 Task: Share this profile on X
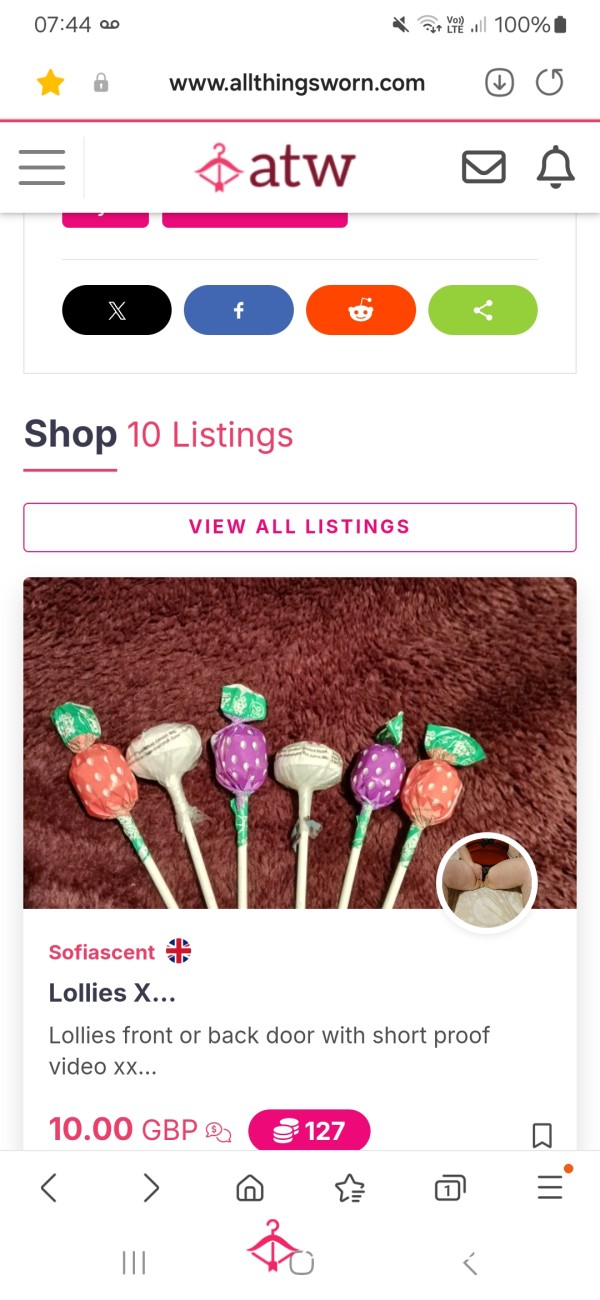pos(117,310)
